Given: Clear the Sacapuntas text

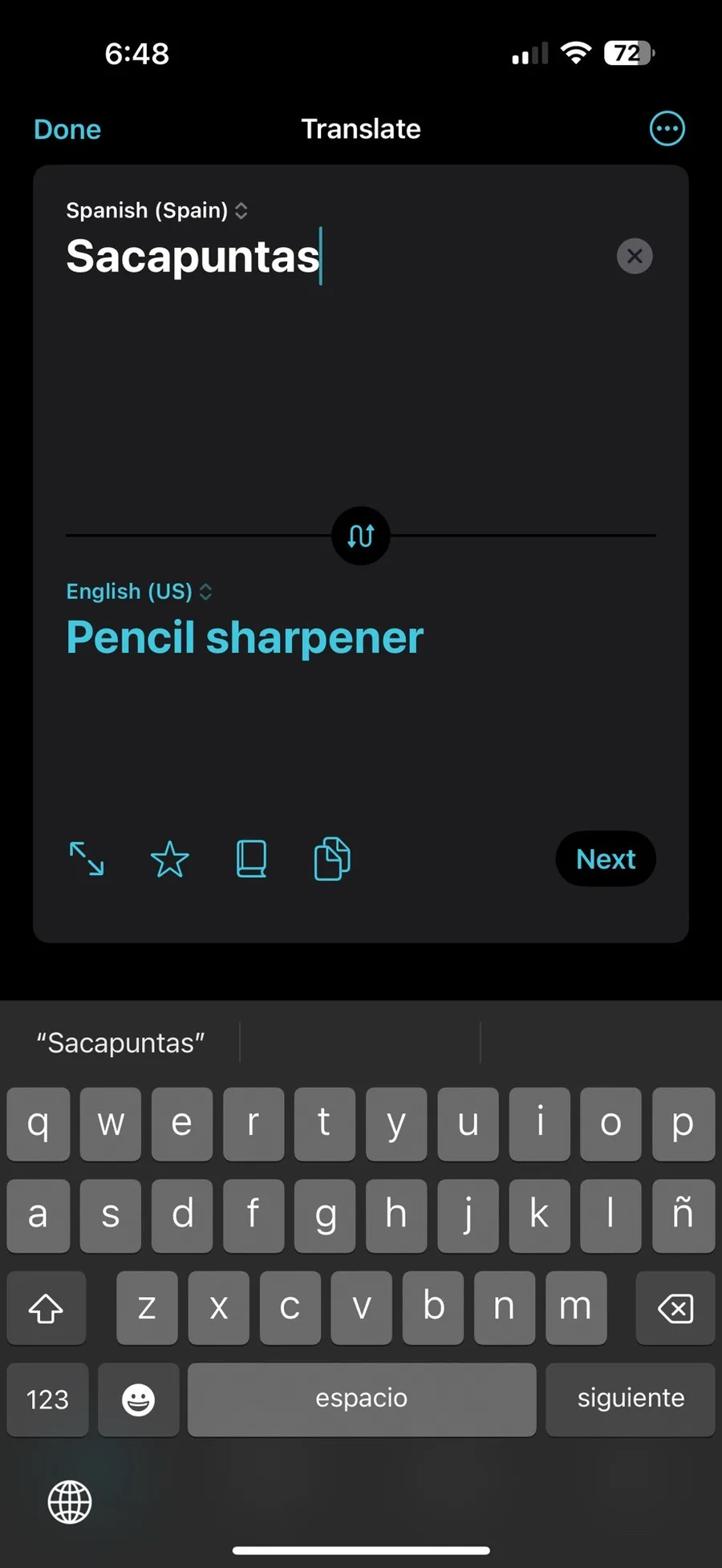Looking at the screenshot, I should [x=634, y=257].
